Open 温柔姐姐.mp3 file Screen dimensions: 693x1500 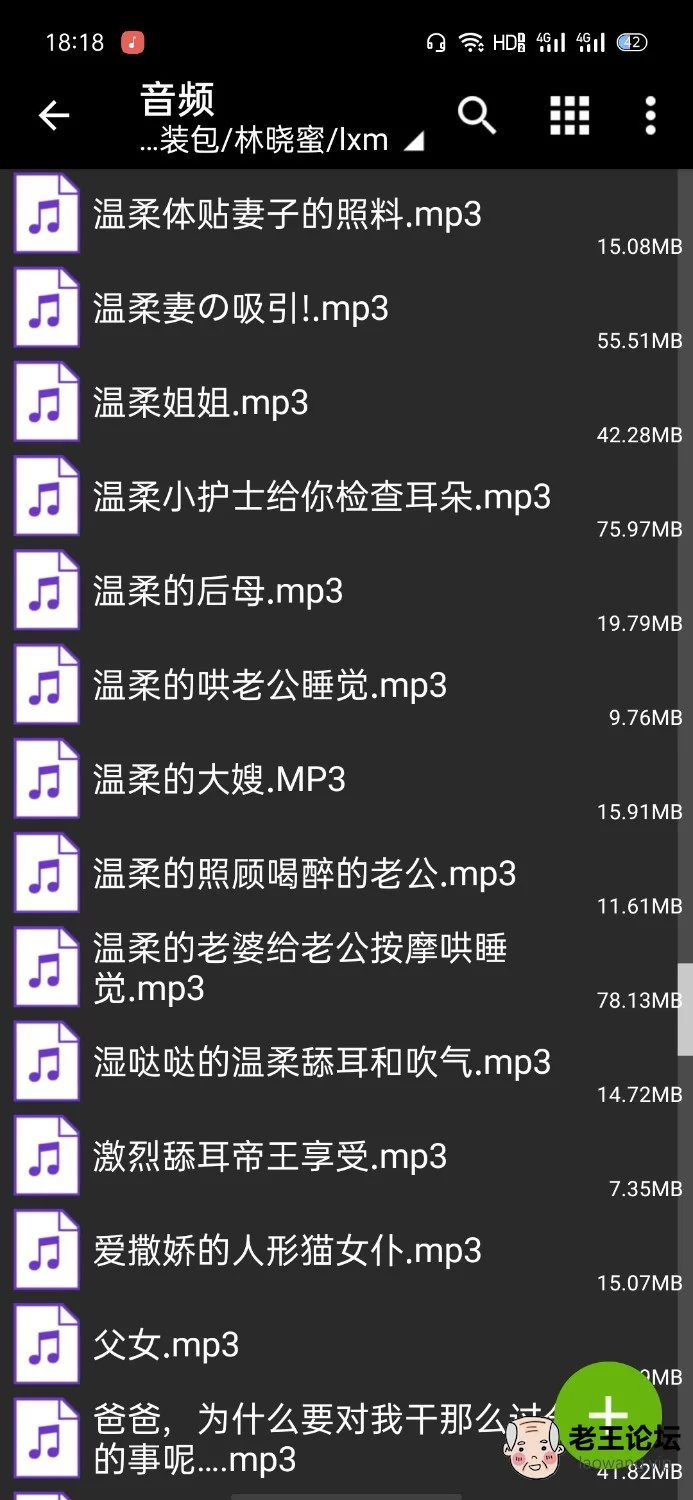tap(346, 404)
